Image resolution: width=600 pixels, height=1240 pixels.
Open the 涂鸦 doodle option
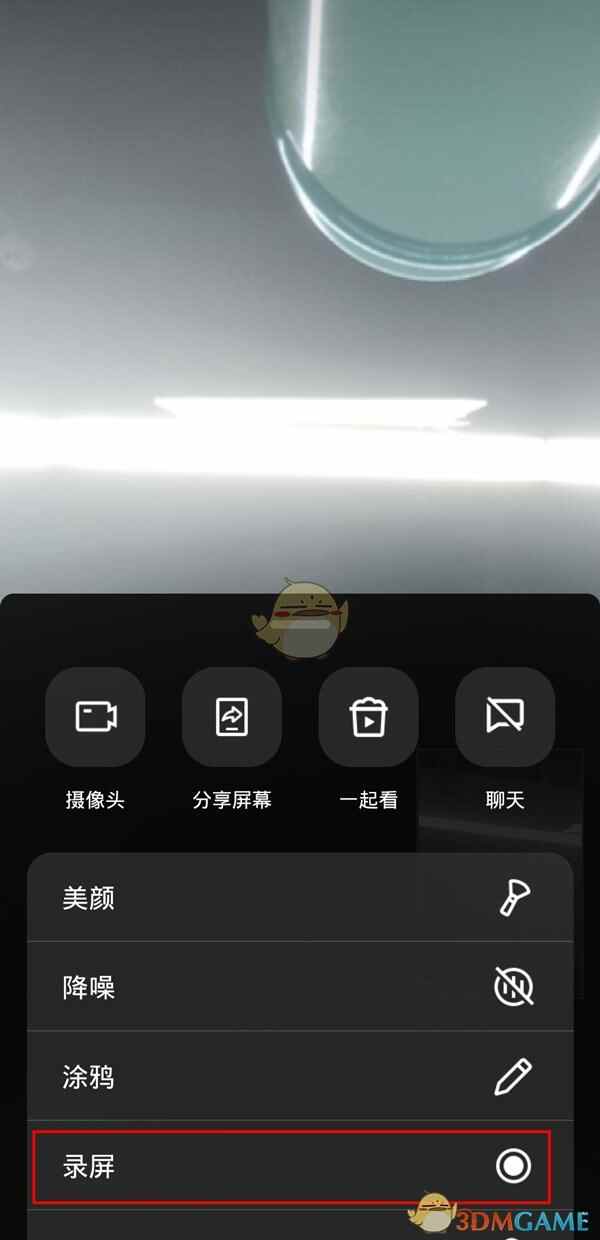coord(300,1077)
